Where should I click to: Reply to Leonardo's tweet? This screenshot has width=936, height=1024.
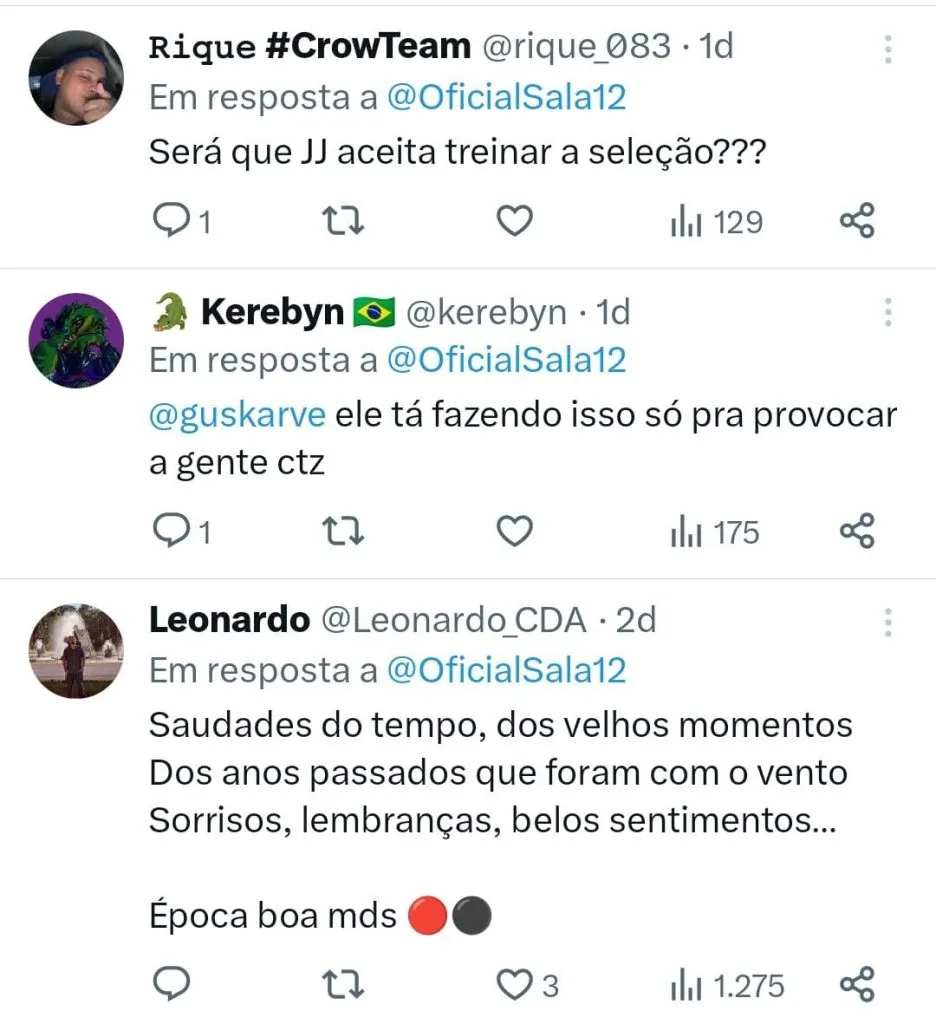(x=173, y=985)
